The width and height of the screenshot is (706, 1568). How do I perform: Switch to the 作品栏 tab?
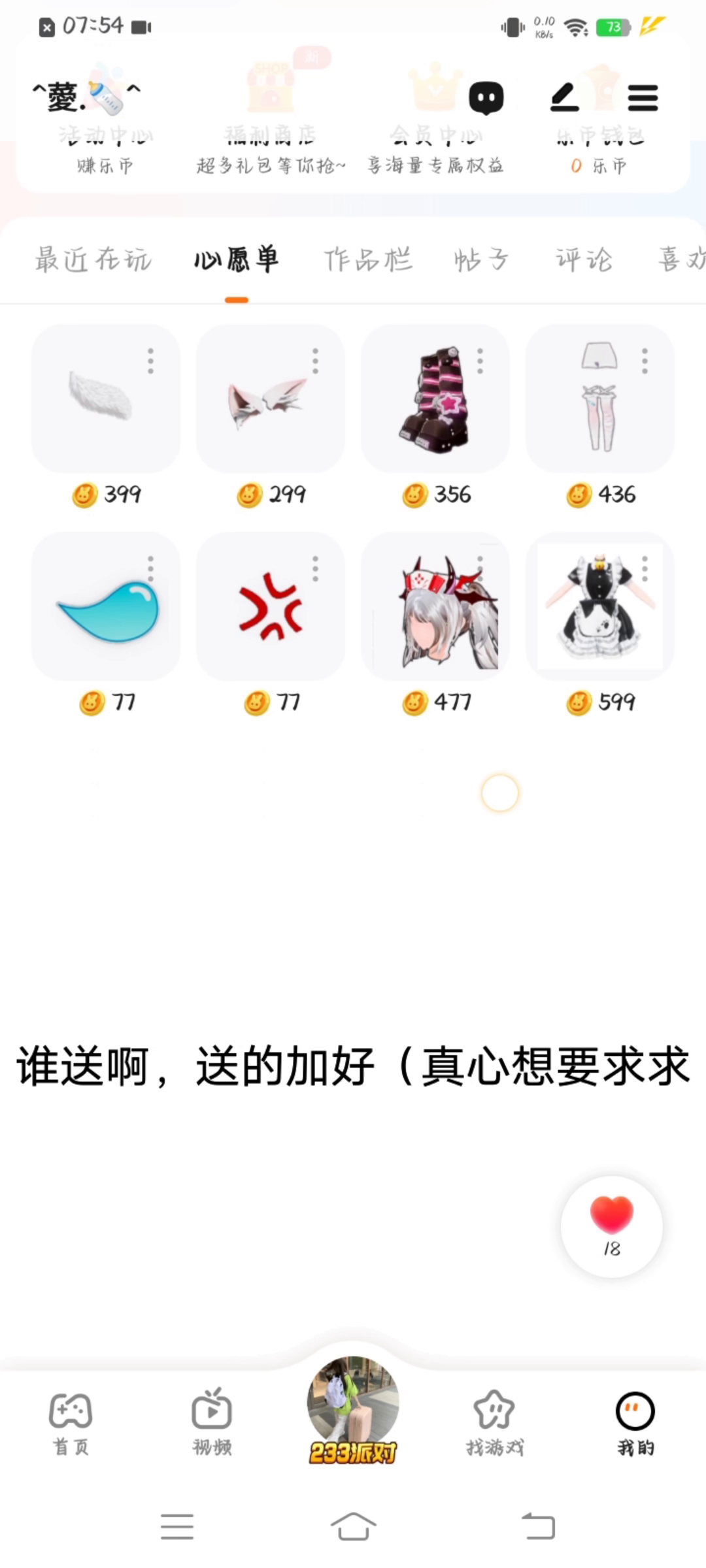(x=368, y=259)
